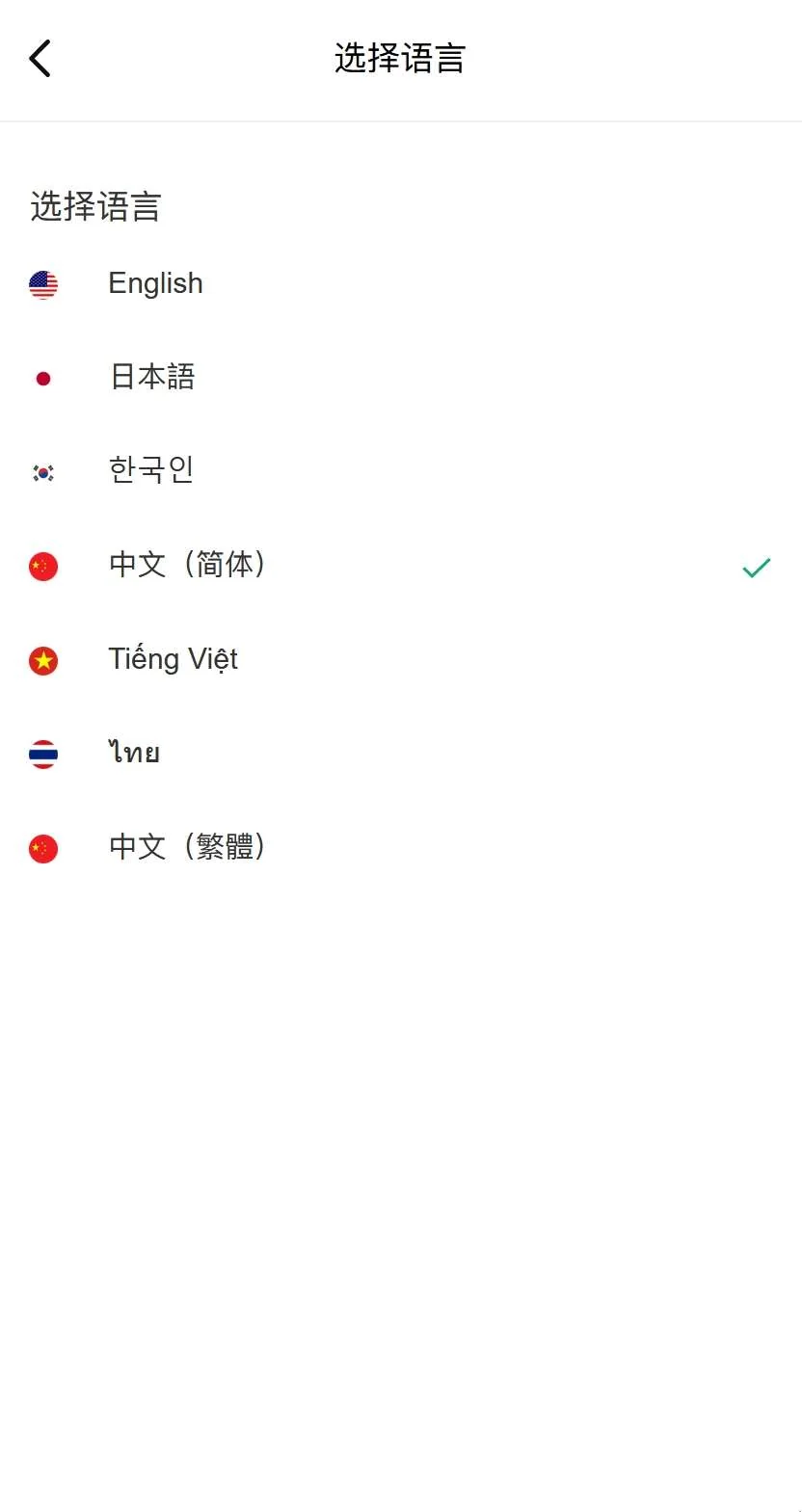Viewport: 802px width, 1512px height.
Task: Switch language to 한국인
Action: coord(151,470)
